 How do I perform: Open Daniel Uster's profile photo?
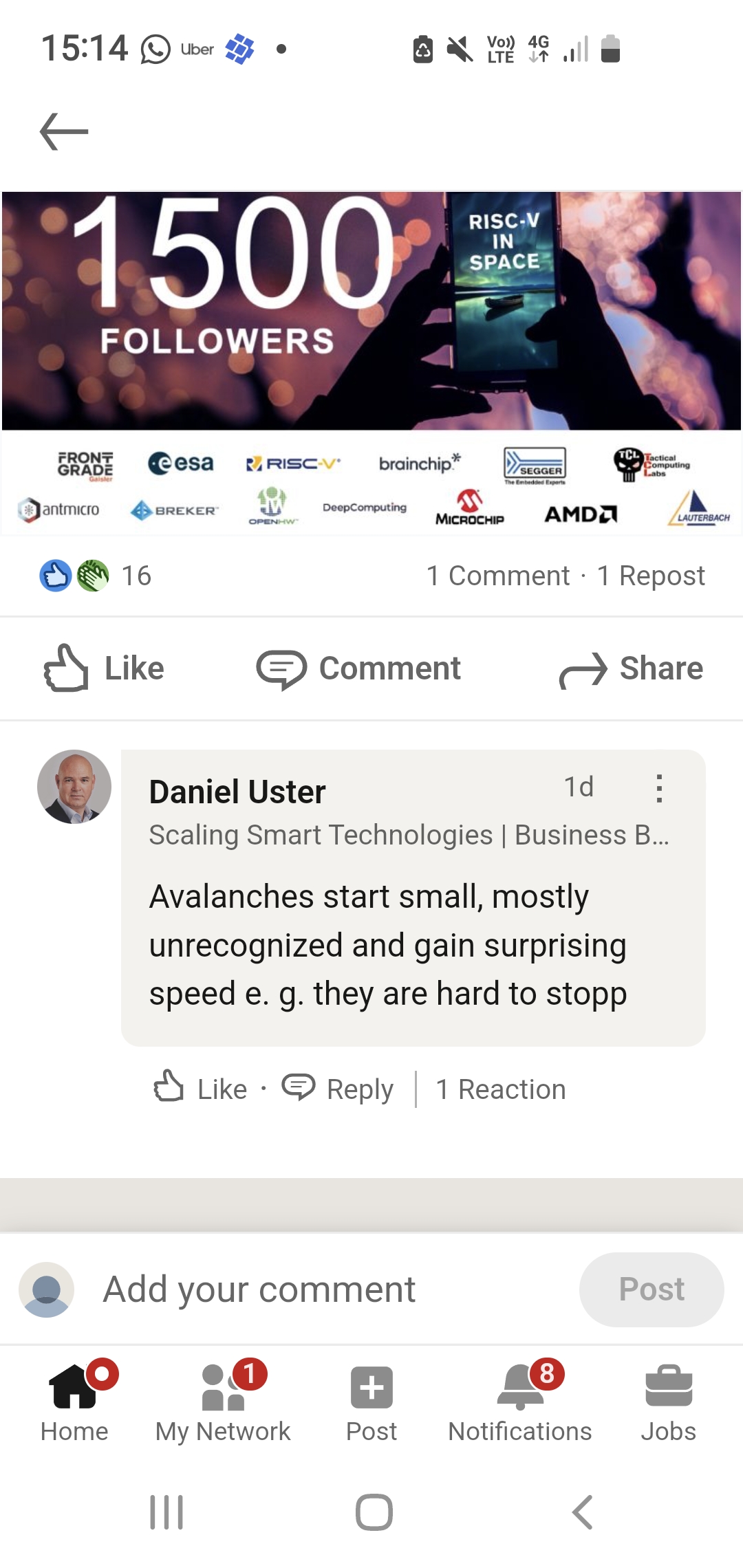(74, 787)
